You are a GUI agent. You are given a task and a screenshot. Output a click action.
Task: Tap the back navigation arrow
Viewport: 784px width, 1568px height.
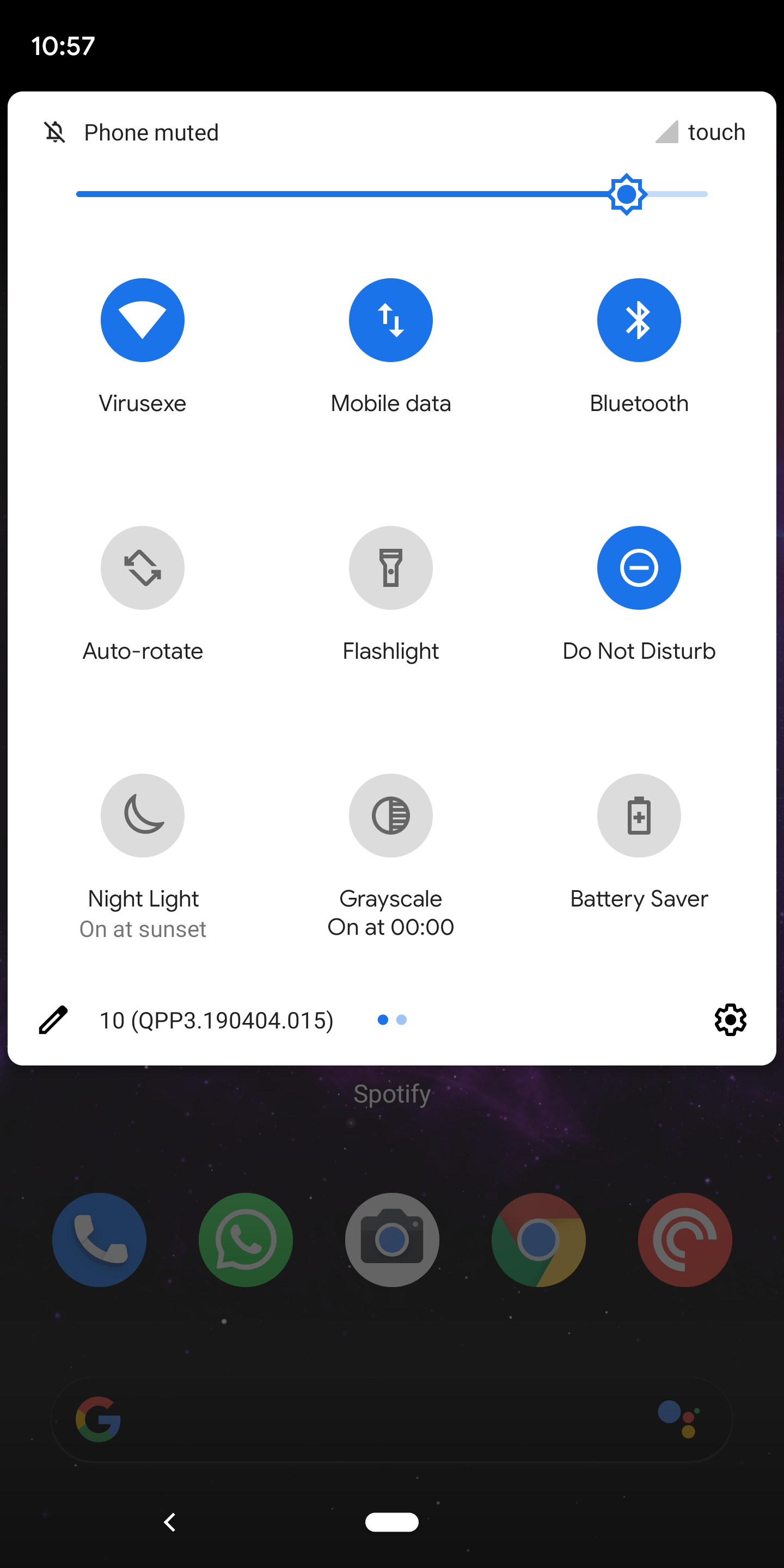[169, 1522]
